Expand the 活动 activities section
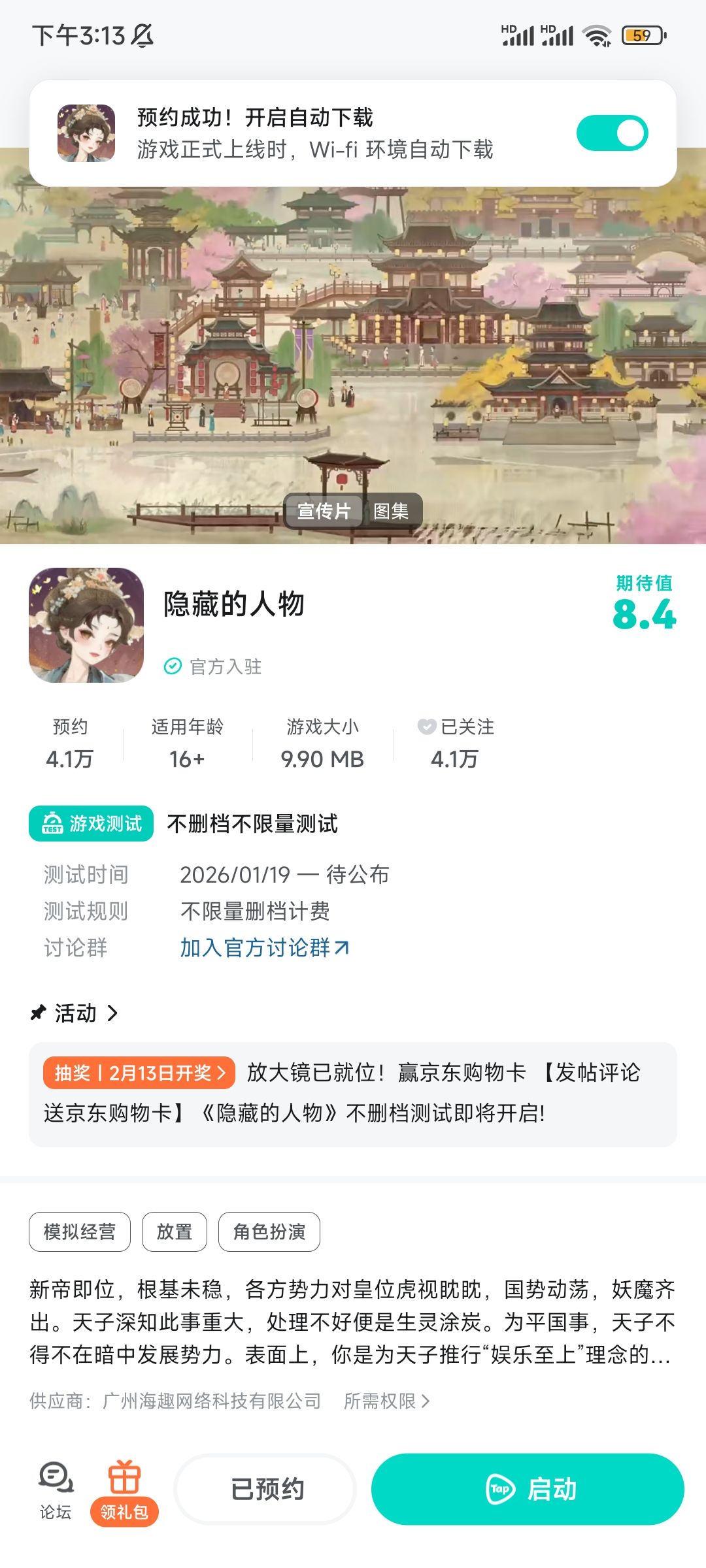Image resolution: width=706 pixels, height=1568 pixels. 75,1013
